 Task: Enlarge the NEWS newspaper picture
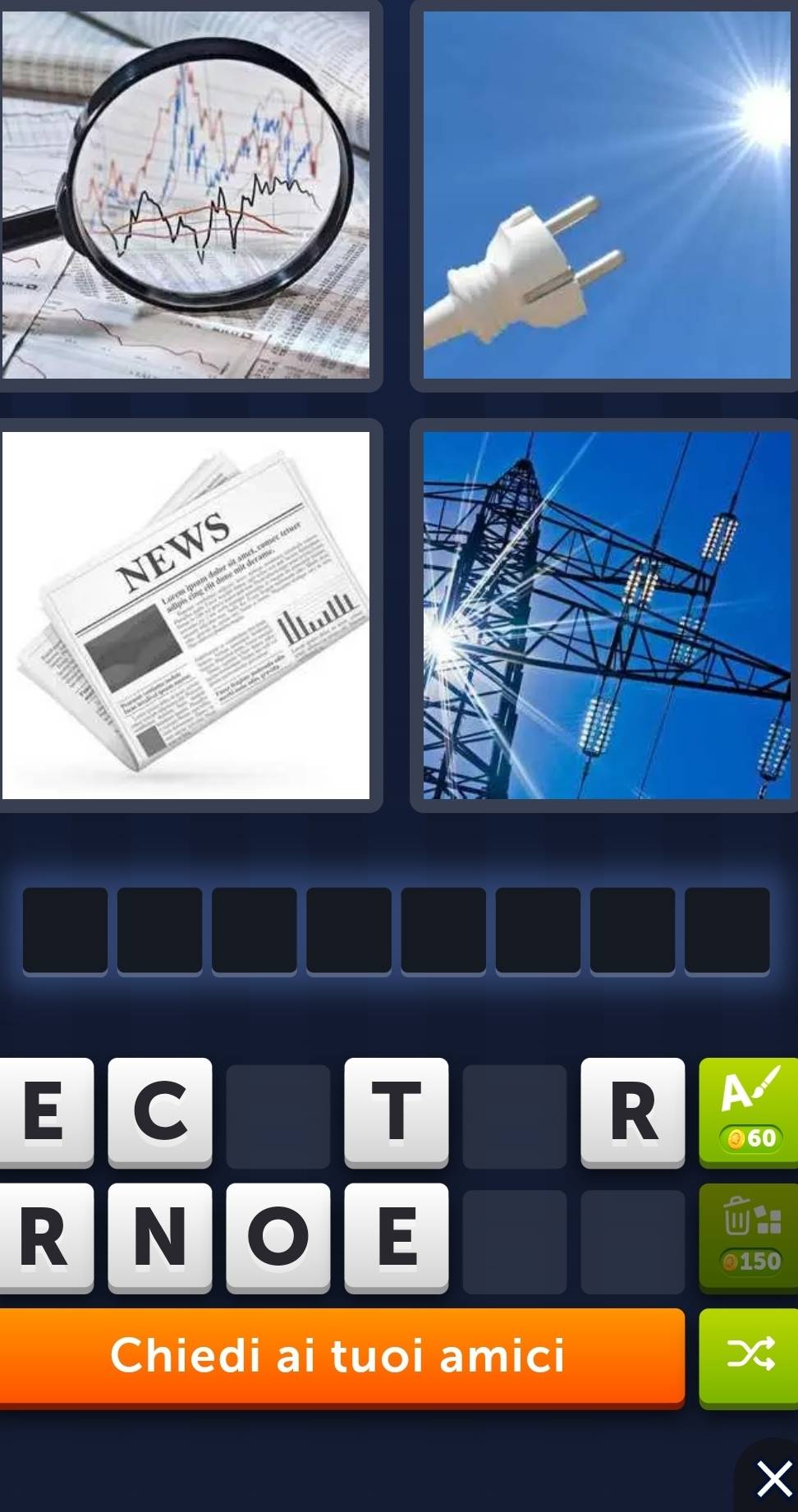[185, 614]
